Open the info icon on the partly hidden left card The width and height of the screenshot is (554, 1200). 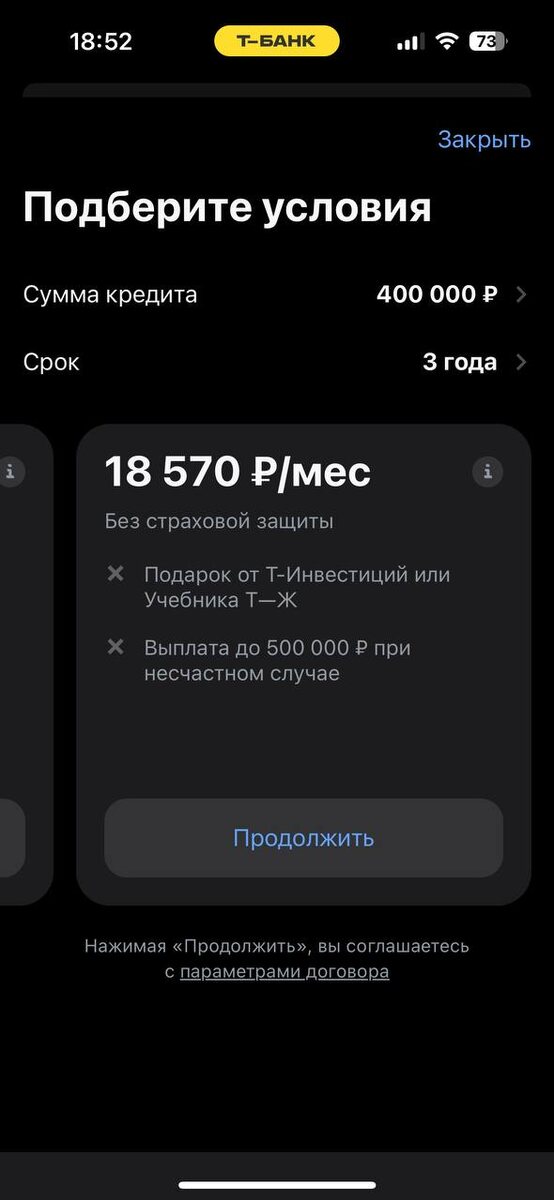[11, 471]
